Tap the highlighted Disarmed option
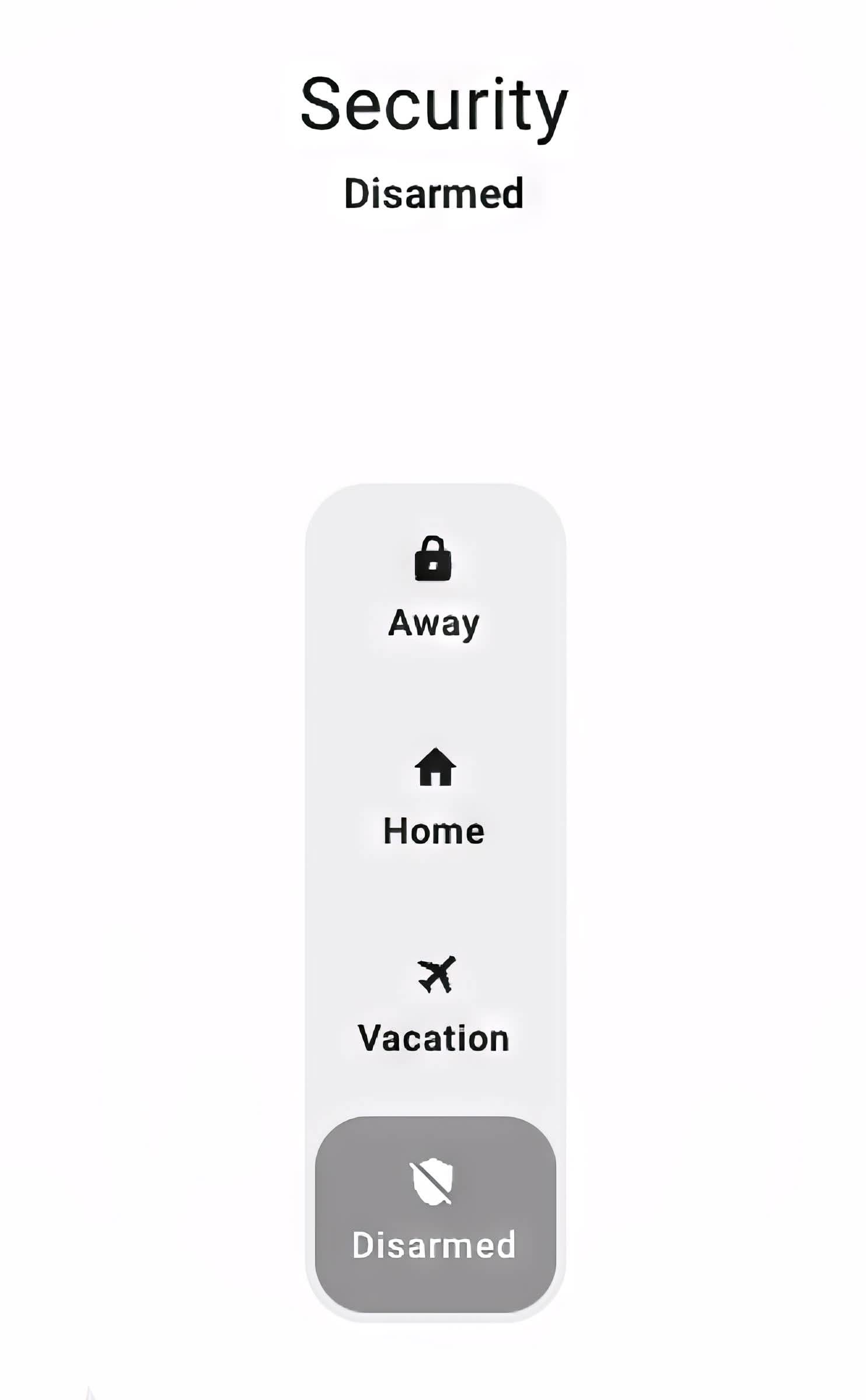Viewport: 866px width, 1400px height. click(x=435, y=1214)
